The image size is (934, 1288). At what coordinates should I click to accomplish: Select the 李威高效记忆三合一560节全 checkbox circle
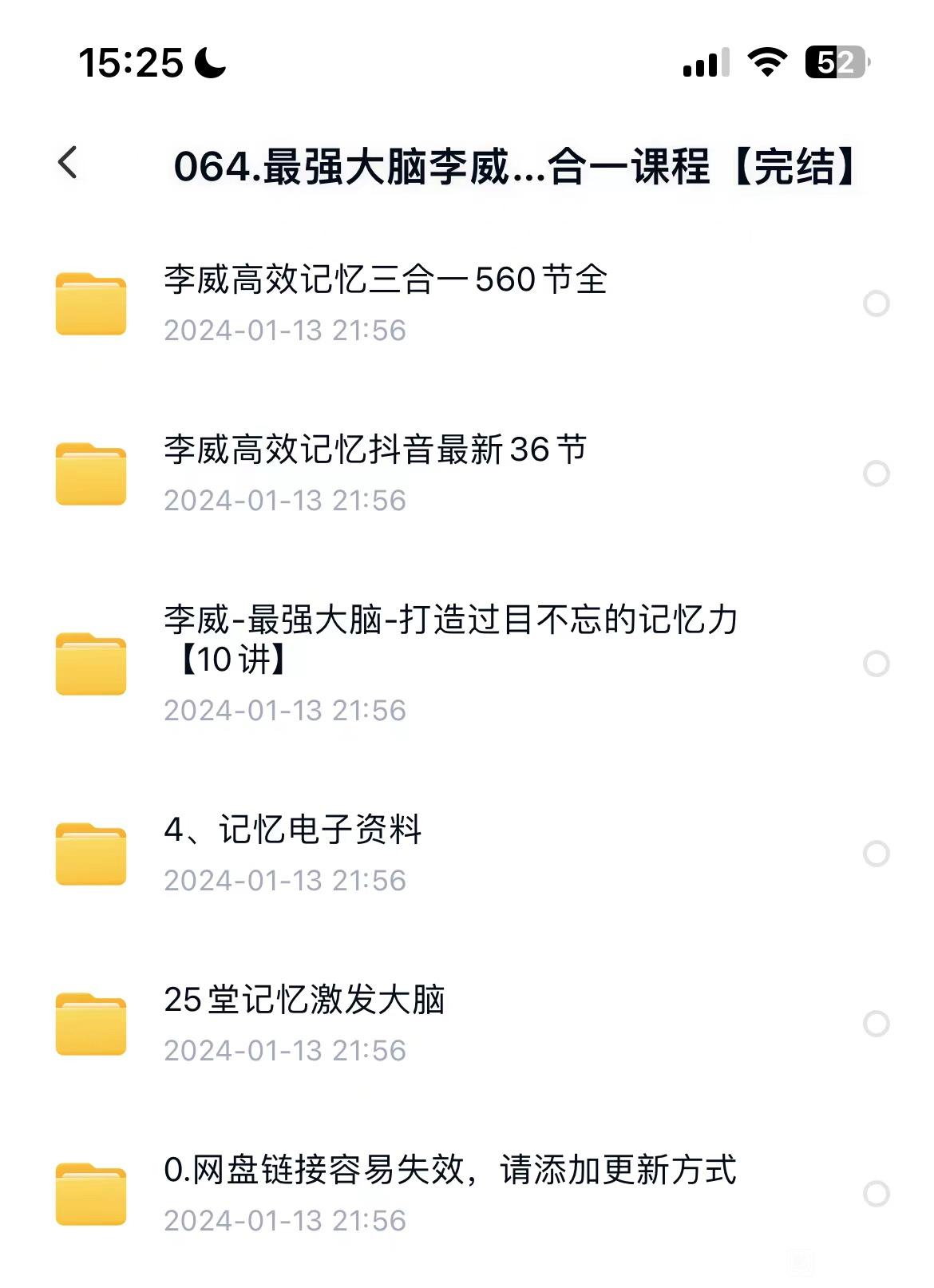[877, 303]
